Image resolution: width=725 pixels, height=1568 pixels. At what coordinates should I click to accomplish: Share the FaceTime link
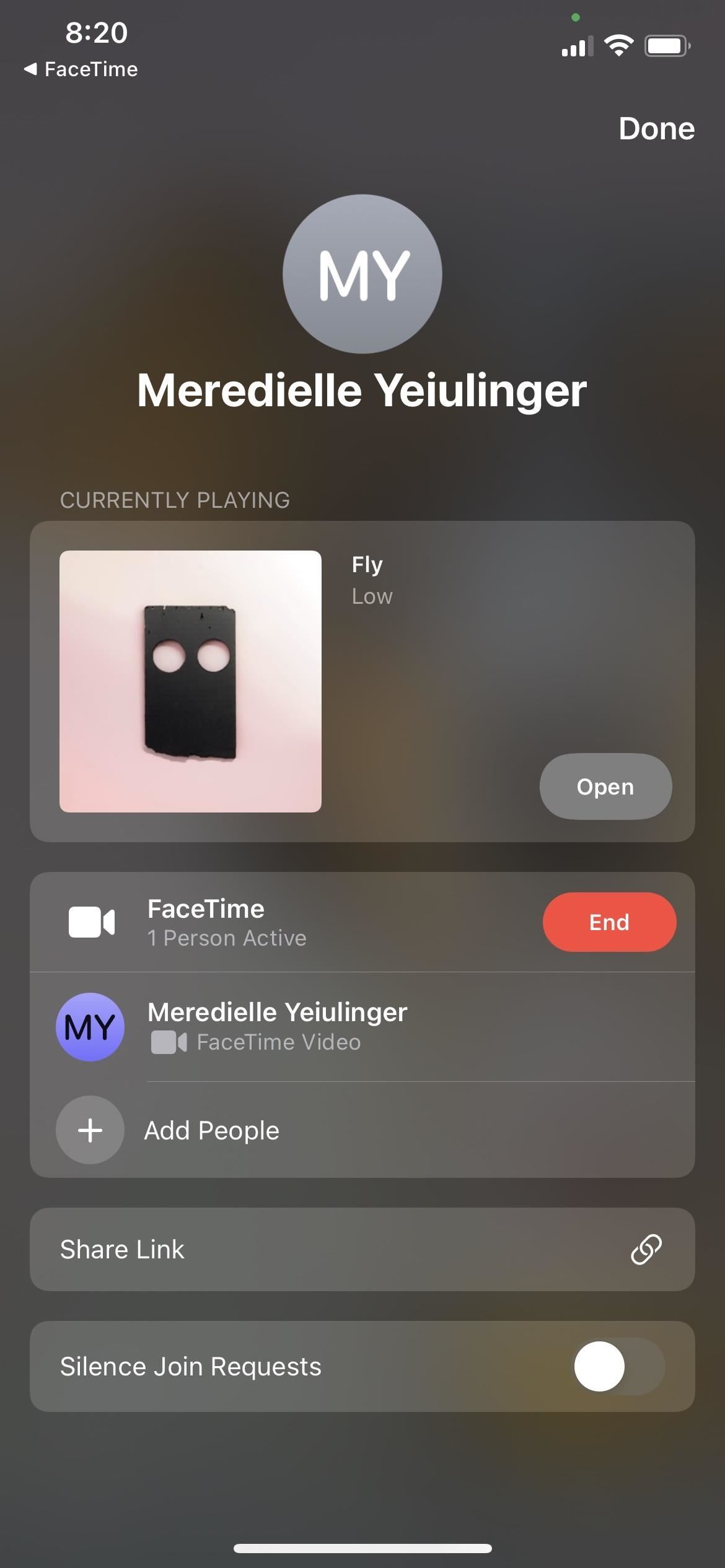[x=362, y=1249]
